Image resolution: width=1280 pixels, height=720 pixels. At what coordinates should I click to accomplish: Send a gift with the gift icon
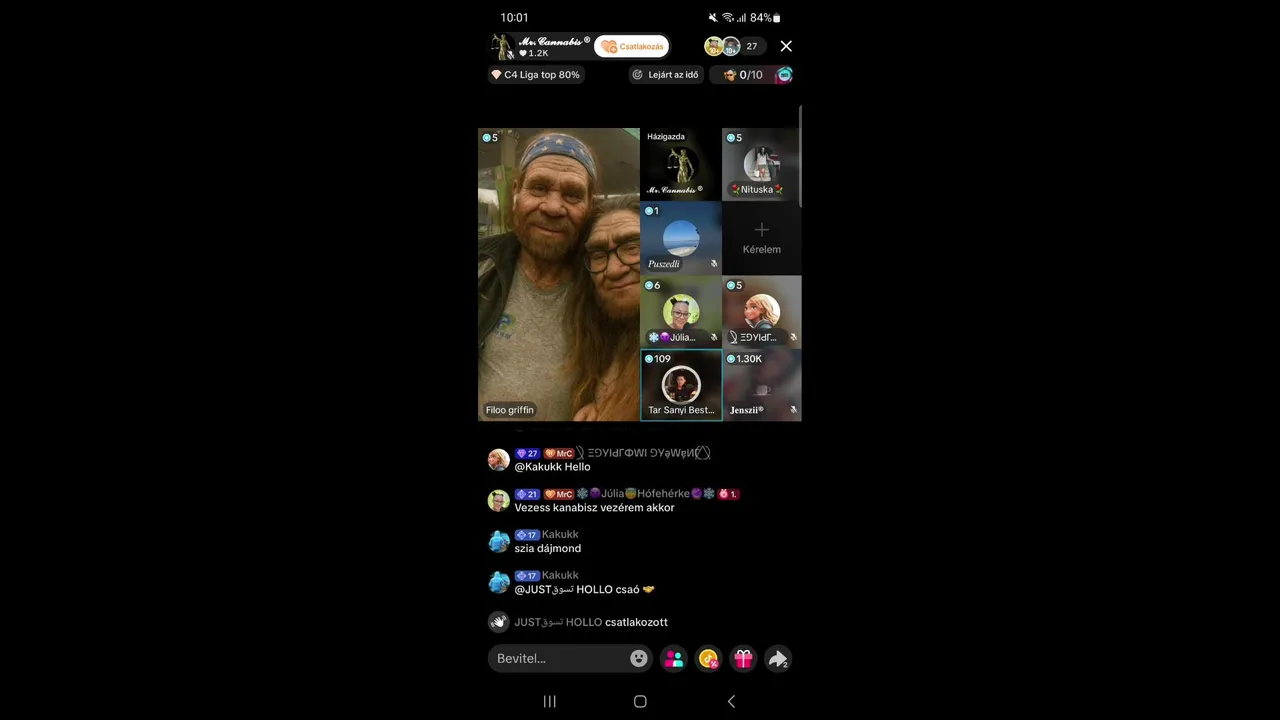click(743, 658)
